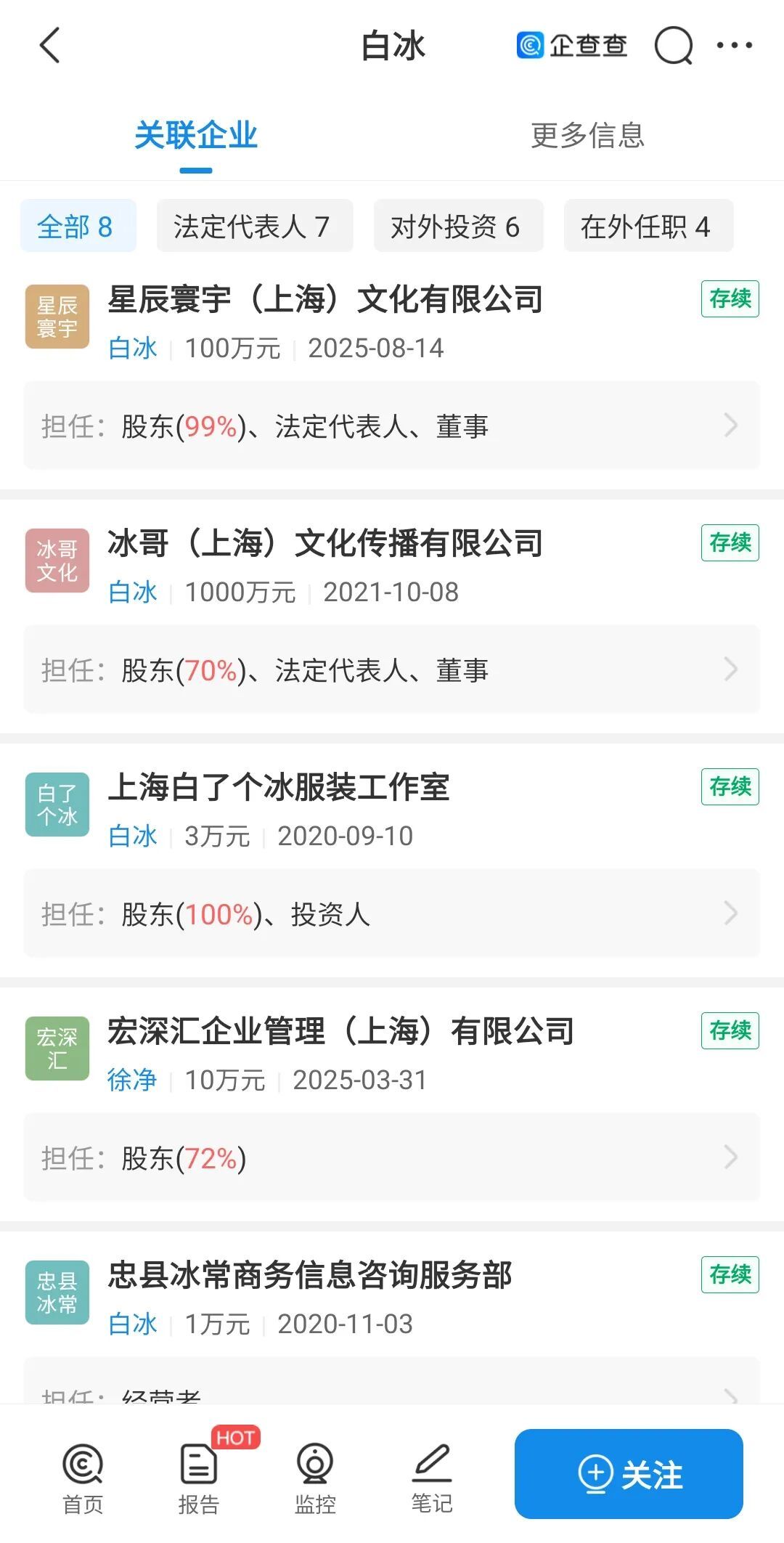Select the 关联企业 tab
Screen dimensions: 784x1543
[196, 136]
